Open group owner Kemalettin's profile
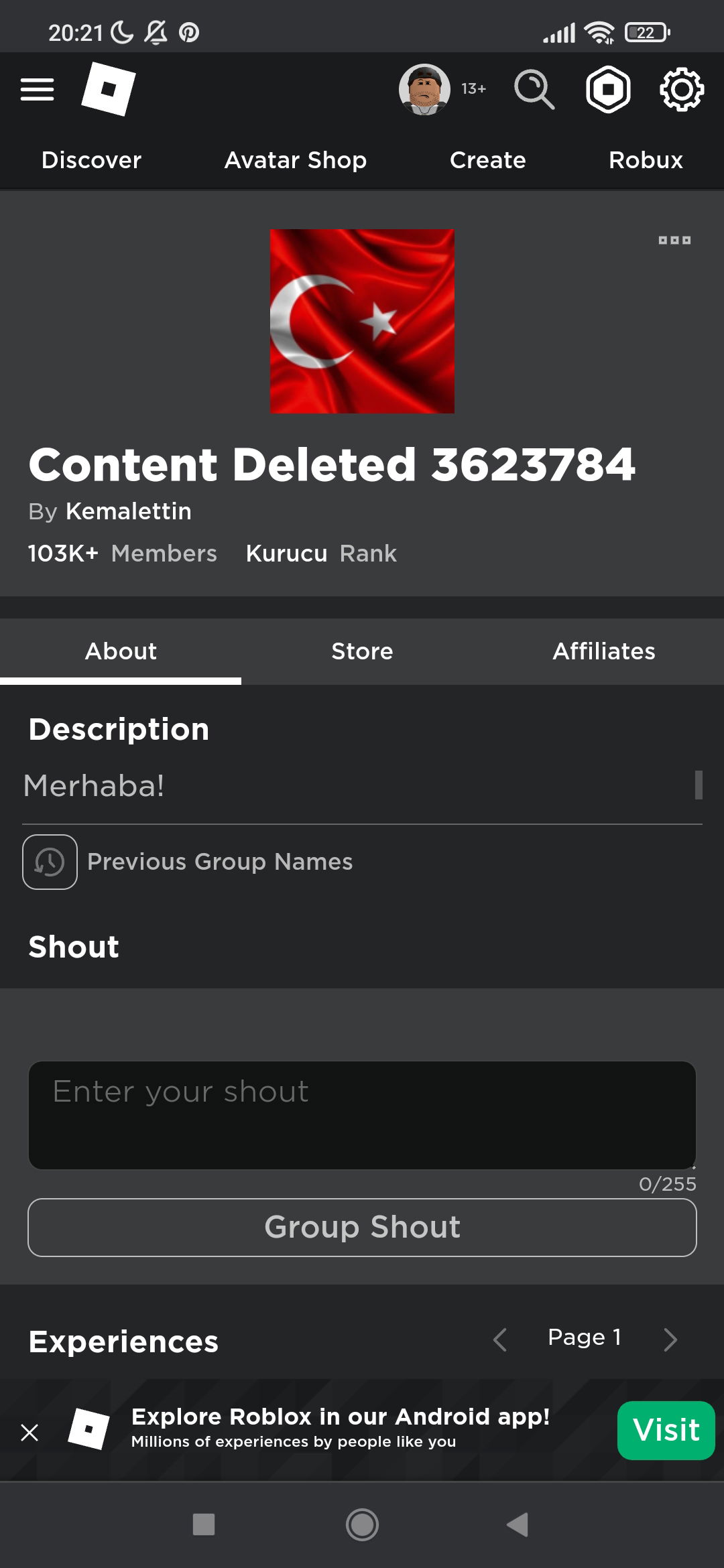 click(x=129, y=511)
